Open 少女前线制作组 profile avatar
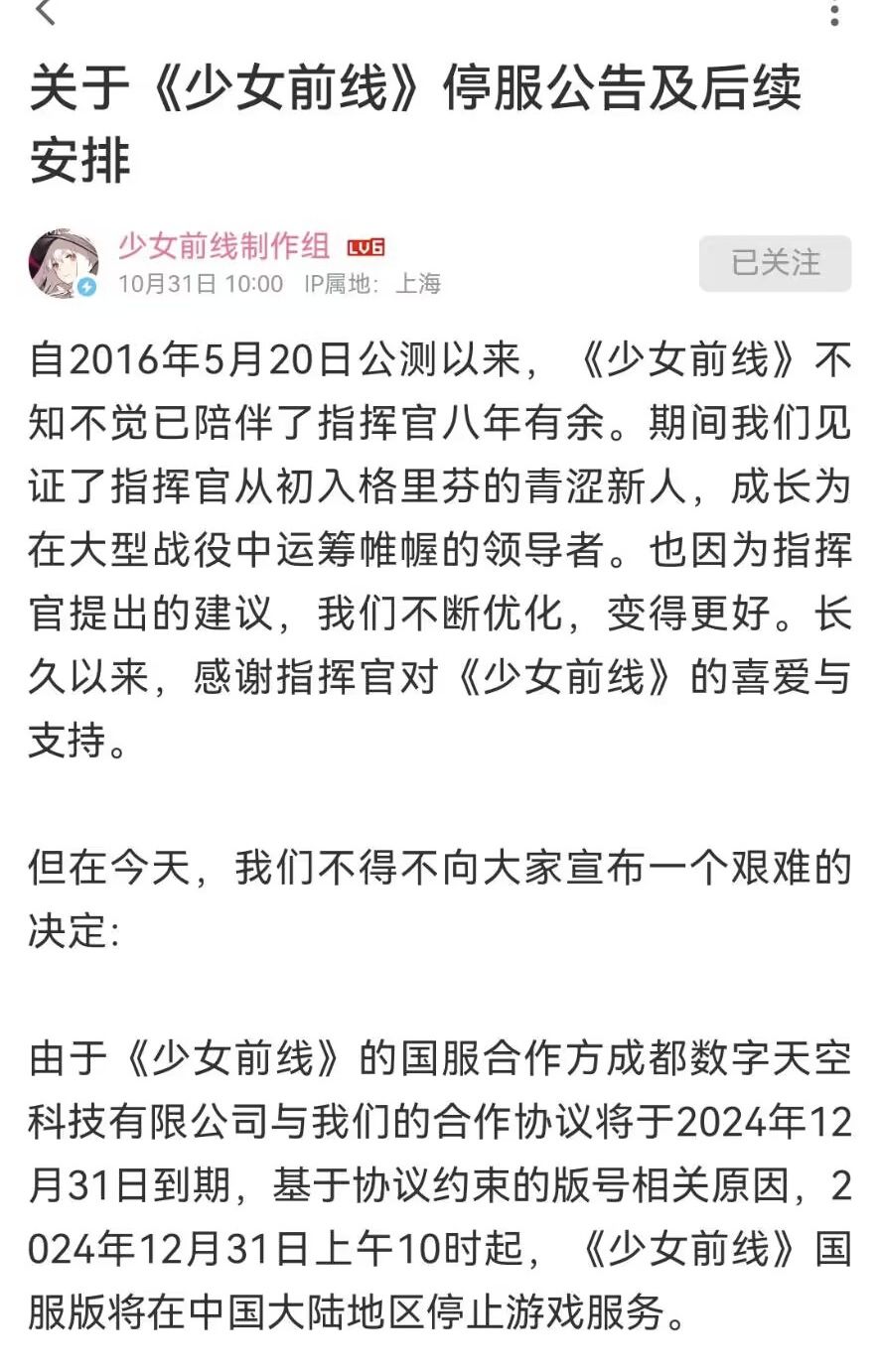 pos(65,264)
